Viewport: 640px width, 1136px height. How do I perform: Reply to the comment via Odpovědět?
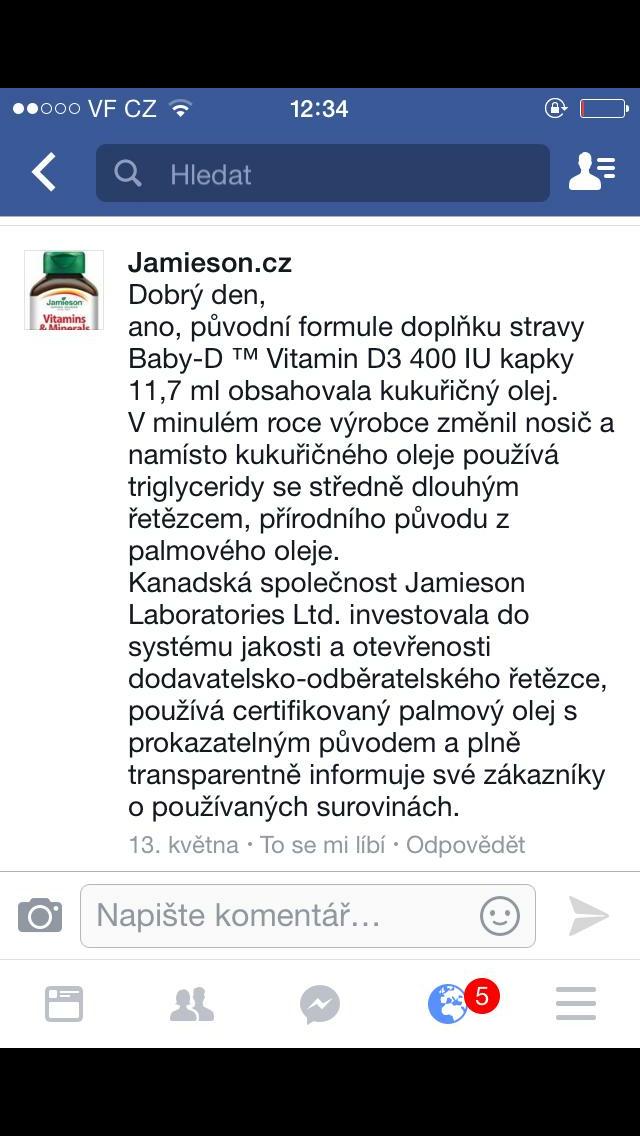(465, 845)
